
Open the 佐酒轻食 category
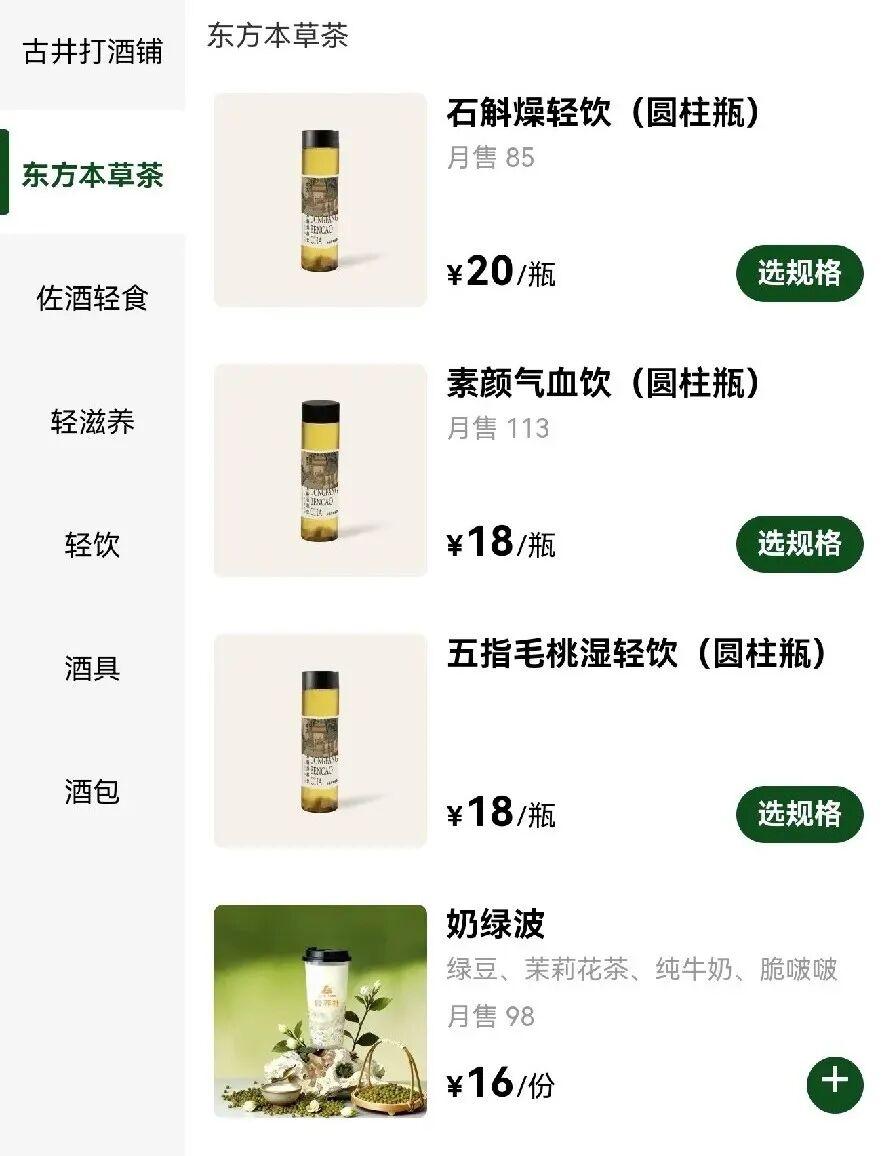pos(92,298)
